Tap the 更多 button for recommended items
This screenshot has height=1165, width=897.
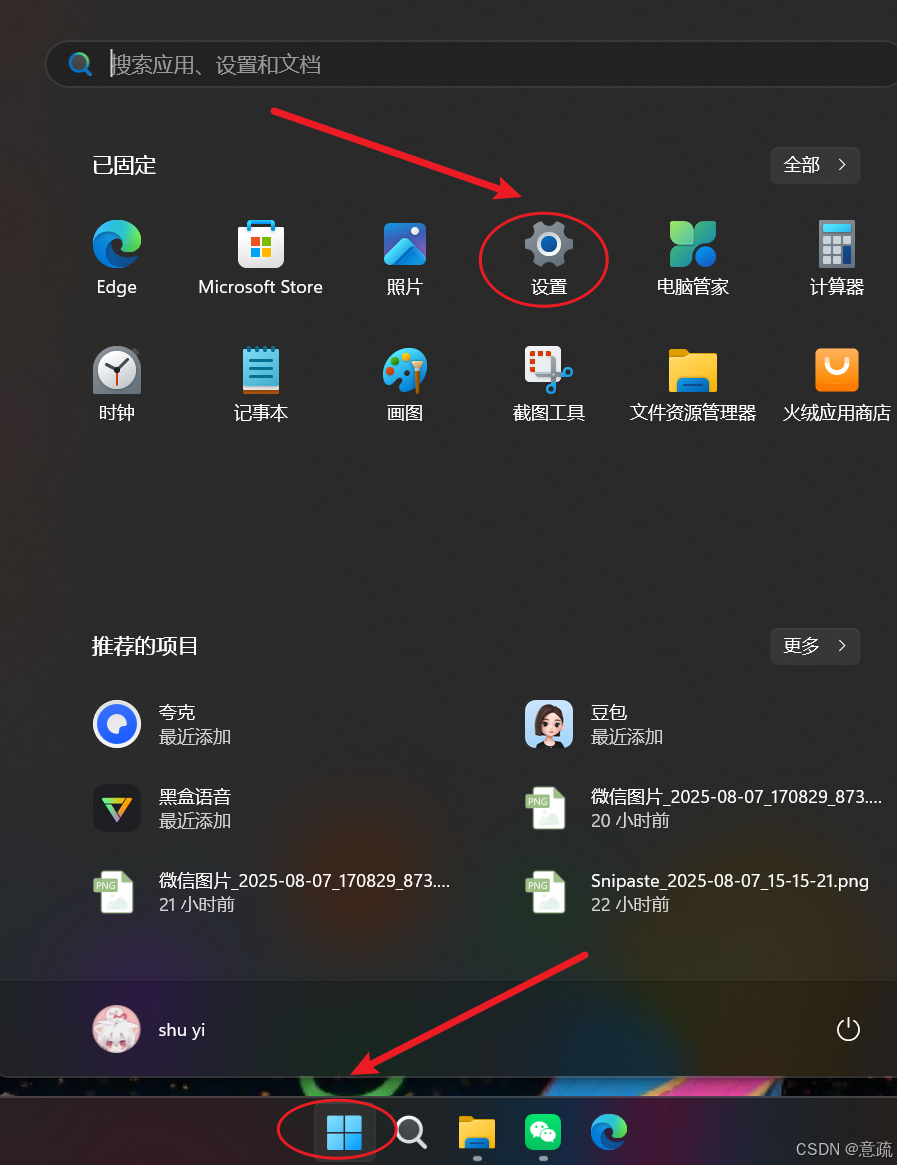815,646
